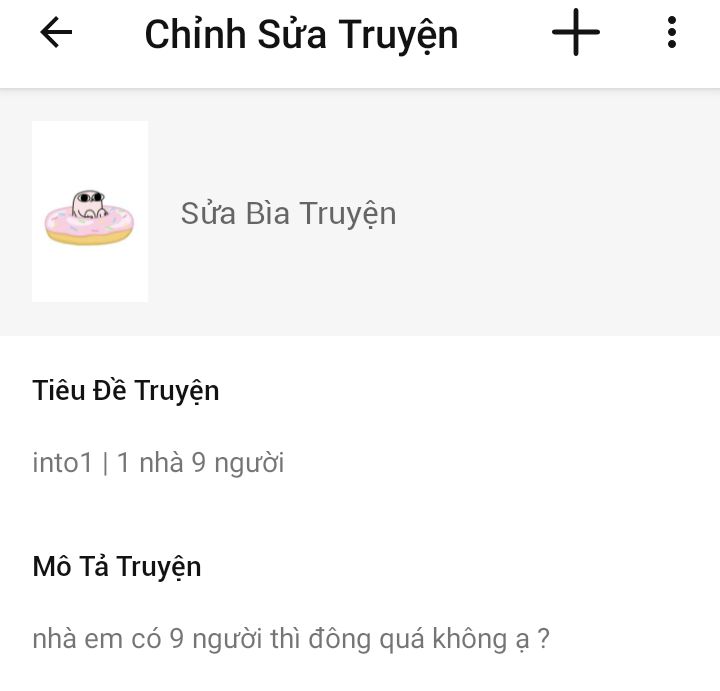This screenshot has height=691, width=720.
Task: Add a new chapter with plus icon
Action: 576,34
